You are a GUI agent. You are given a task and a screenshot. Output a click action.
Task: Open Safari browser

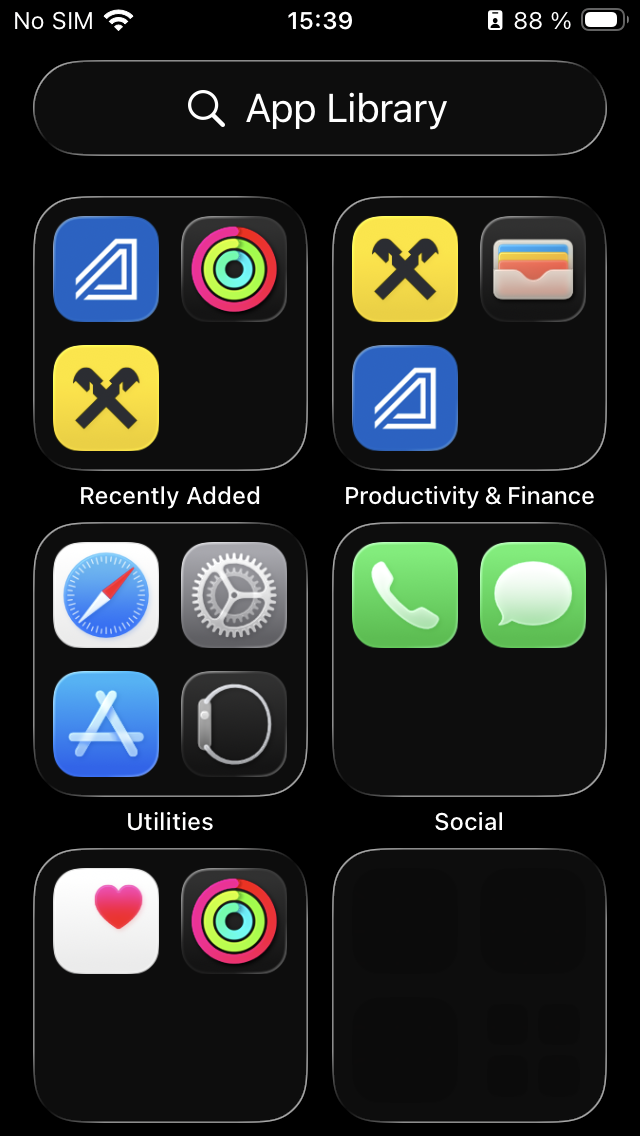point(106,595)
